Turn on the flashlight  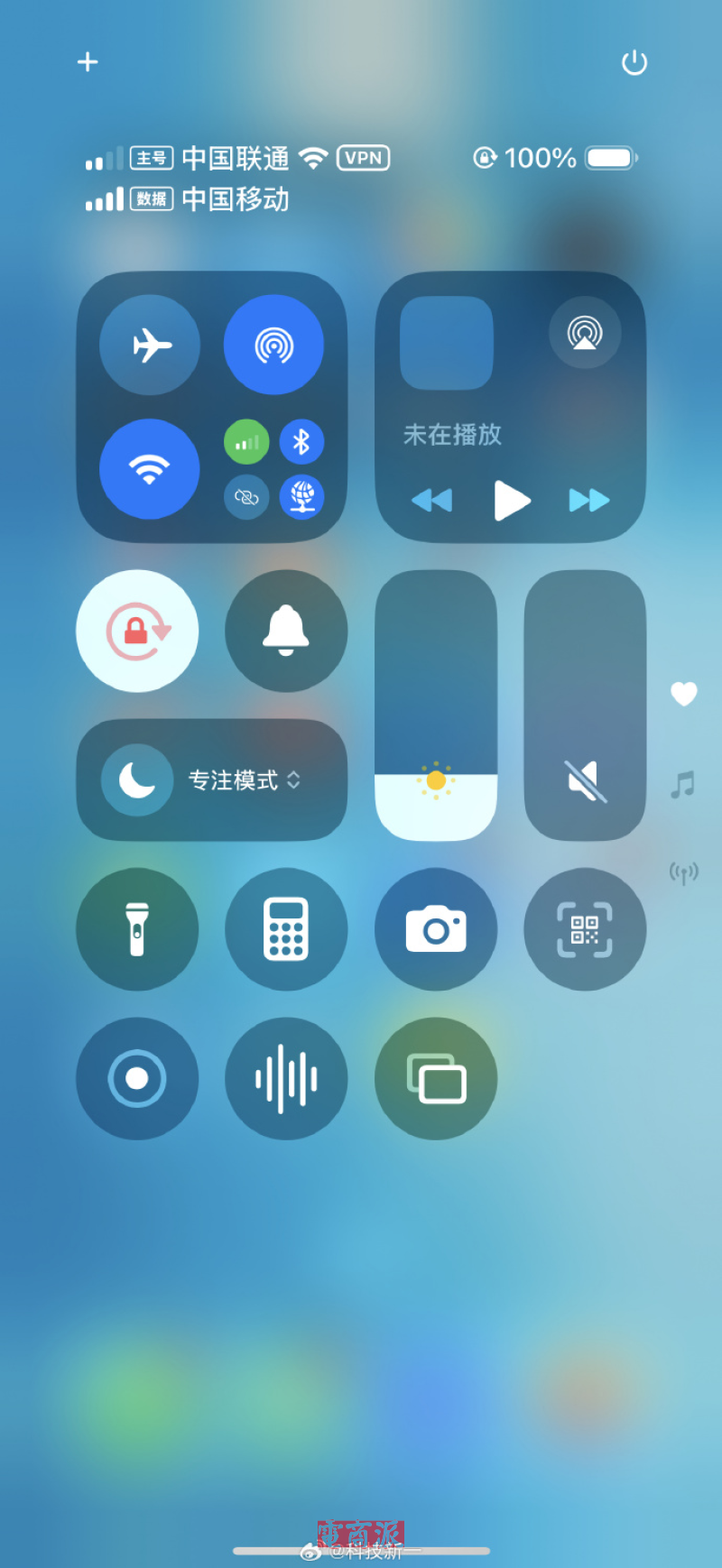137,929
